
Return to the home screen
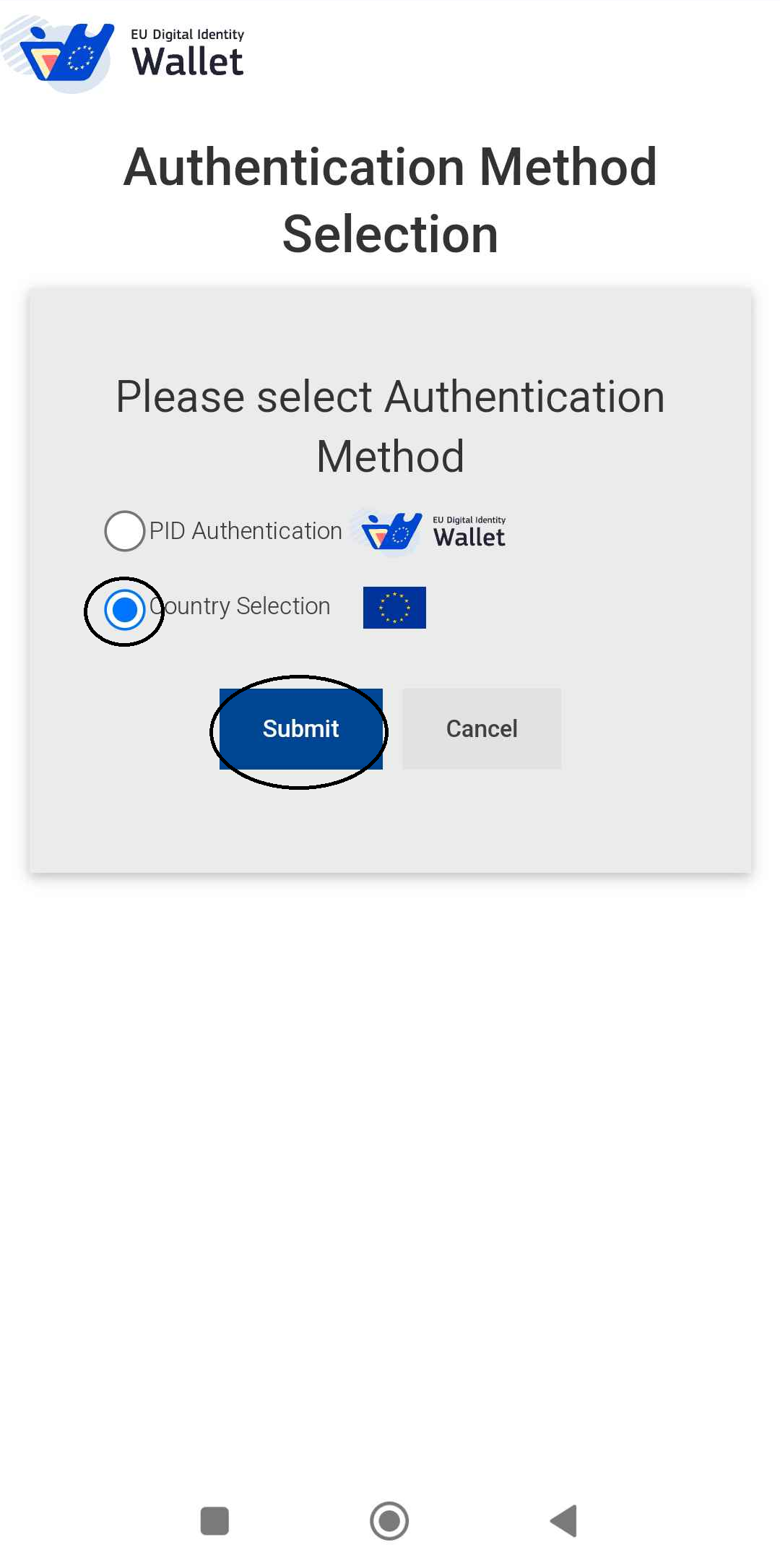point(389,1520)
